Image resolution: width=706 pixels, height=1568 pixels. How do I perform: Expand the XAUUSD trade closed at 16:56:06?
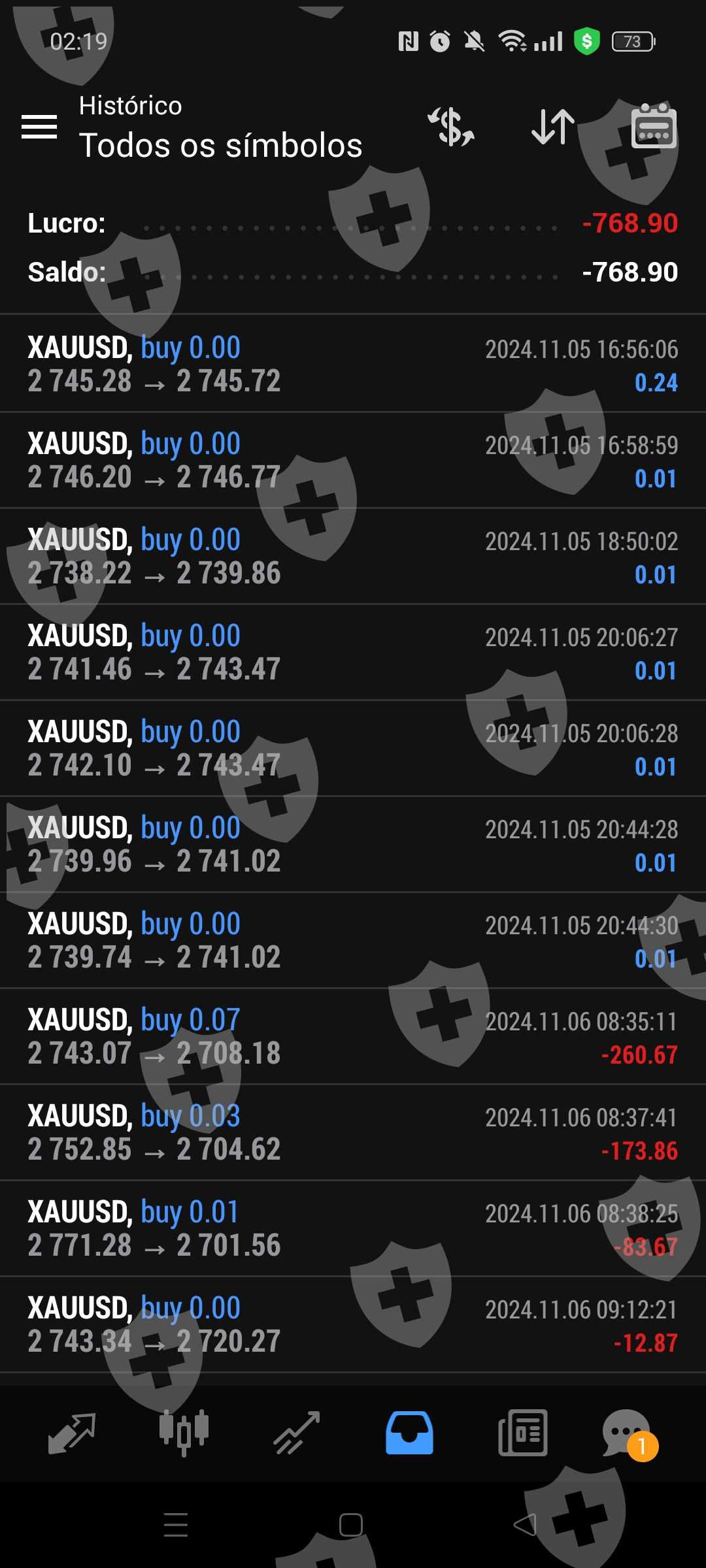(x=353, y=364)
